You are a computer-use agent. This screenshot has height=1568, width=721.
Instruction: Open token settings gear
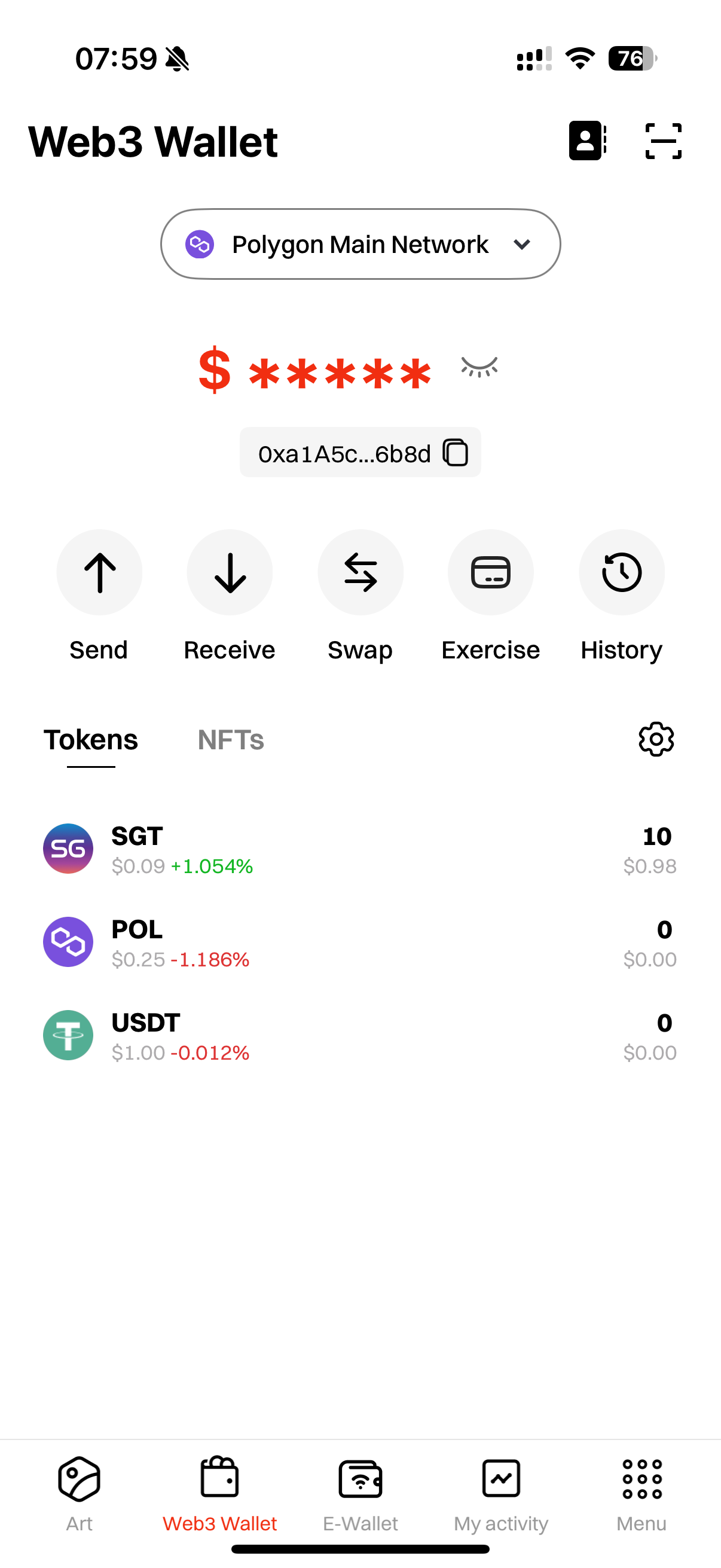click(656, 740)
